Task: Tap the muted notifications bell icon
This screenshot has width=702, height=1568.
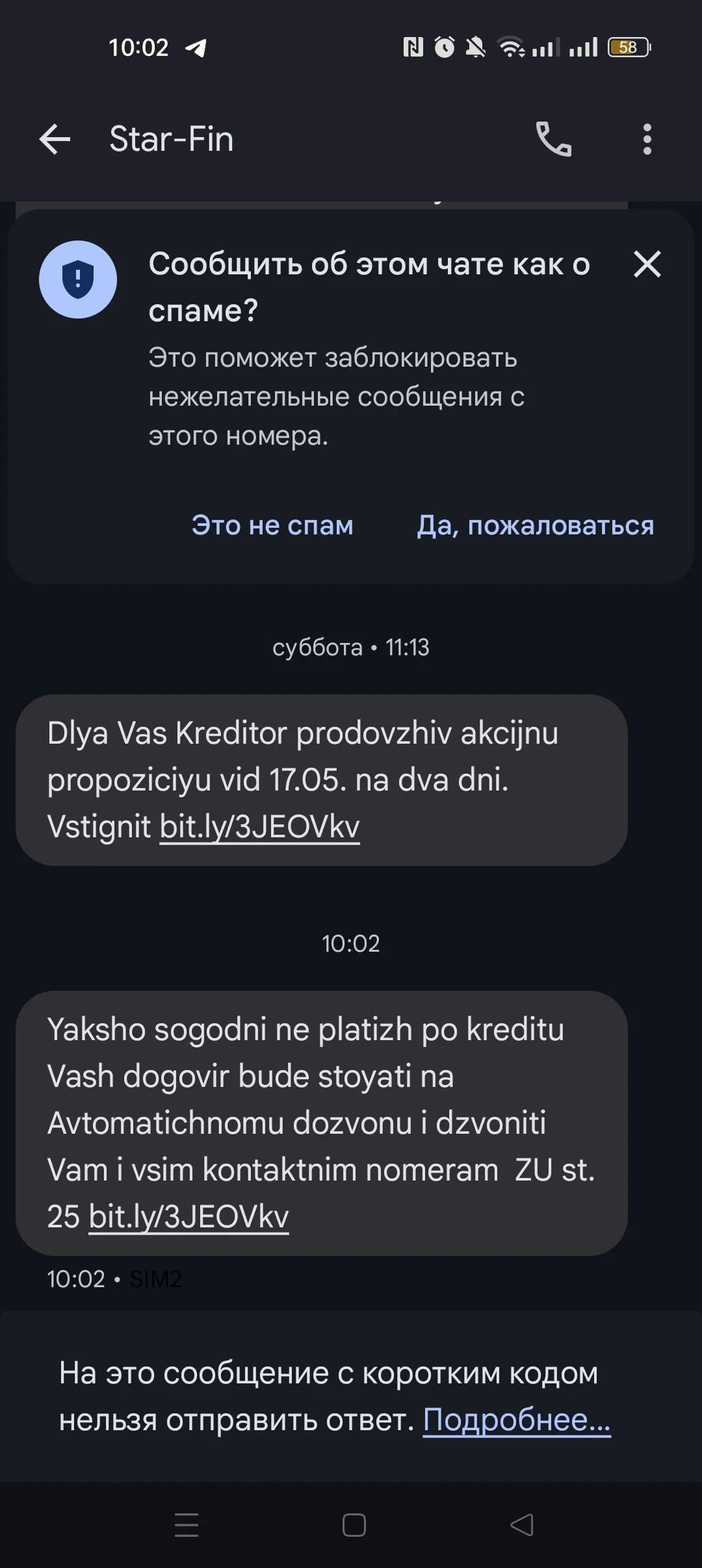Action: [476, 46]
